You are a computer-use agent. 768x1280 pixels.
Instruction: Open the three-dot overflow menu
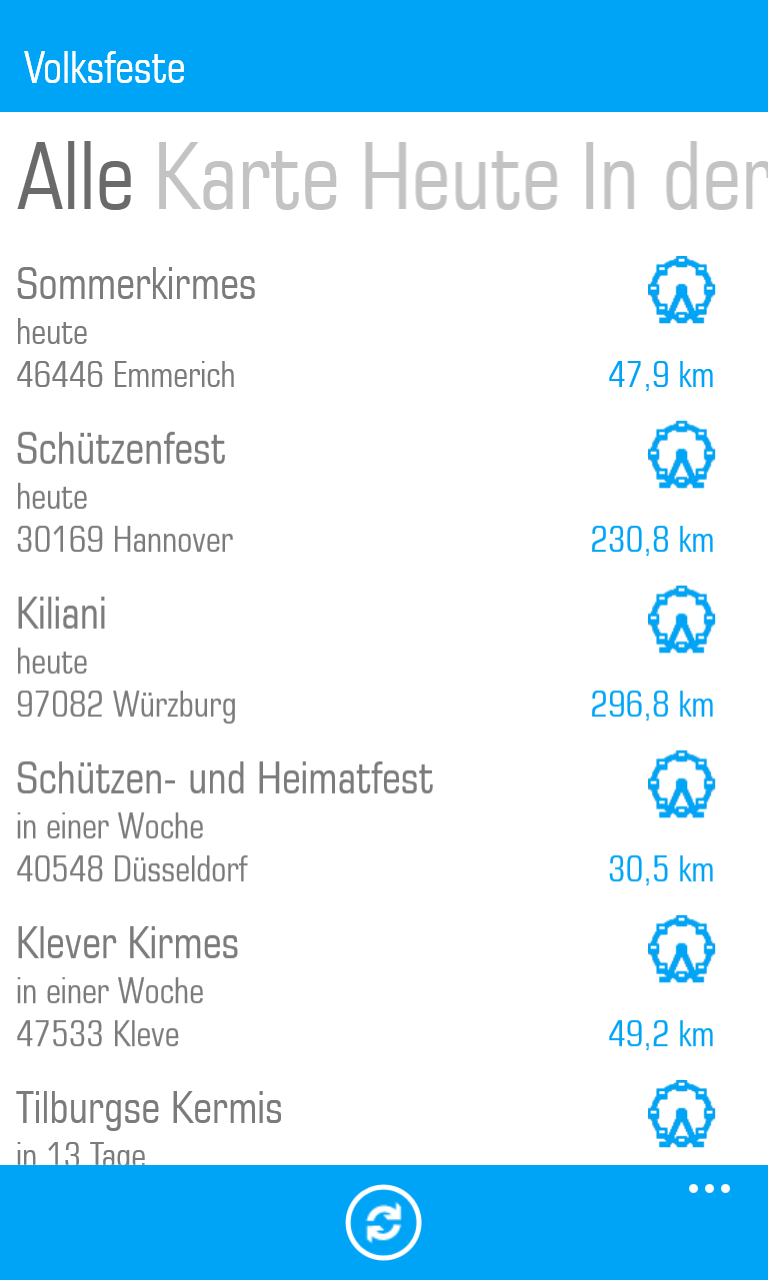(x=709, y=1189)
